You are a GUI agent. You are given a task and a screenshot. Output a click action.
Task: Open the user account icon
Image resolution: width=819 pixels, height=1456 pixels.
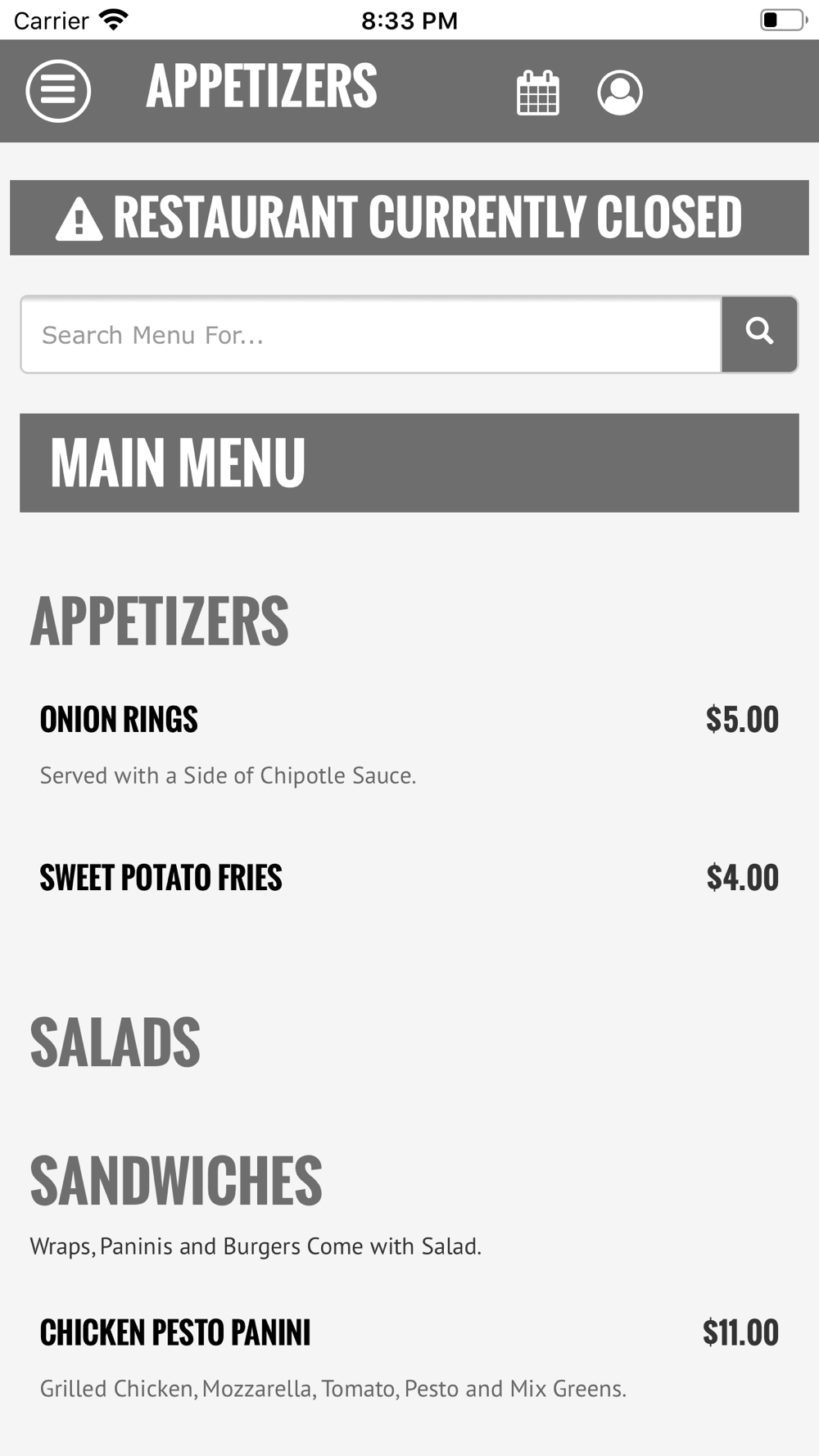tap(620, 93)
